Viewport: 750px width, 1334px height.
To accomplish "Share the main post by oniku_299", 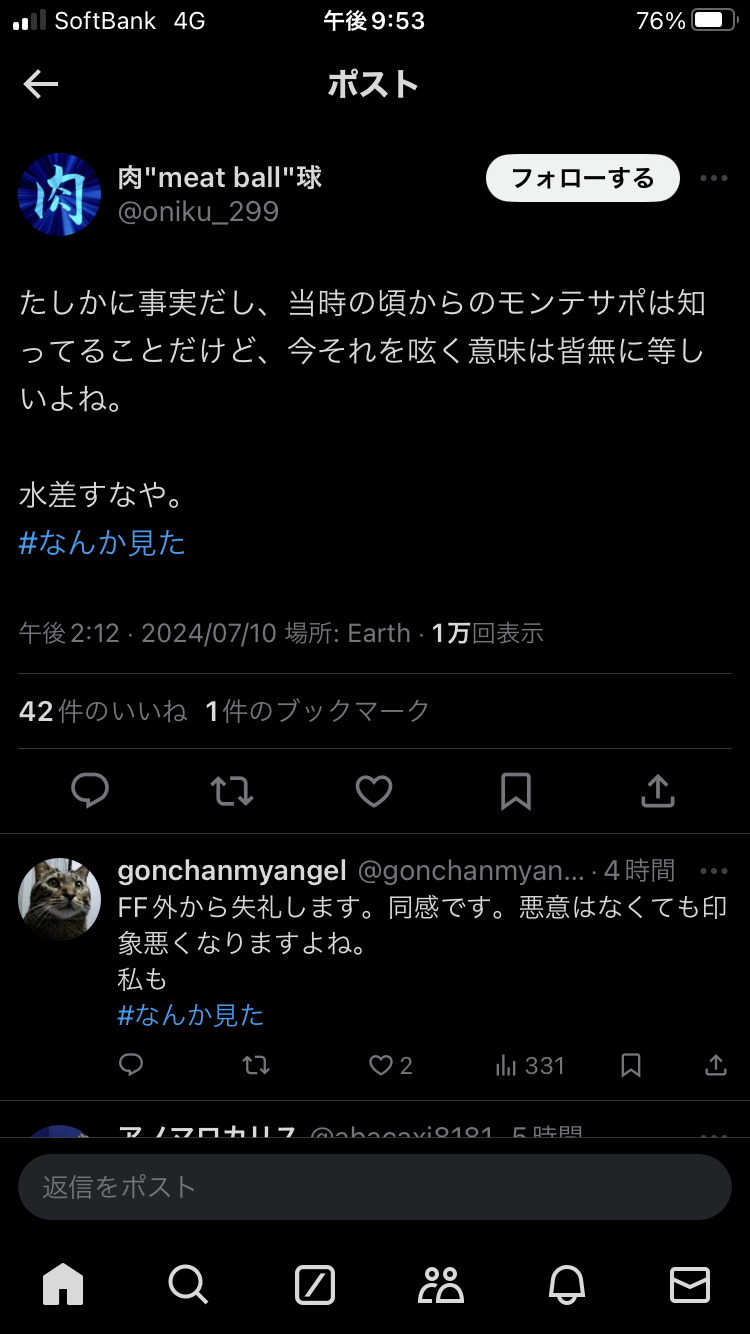I will click(x=658, y=791).
